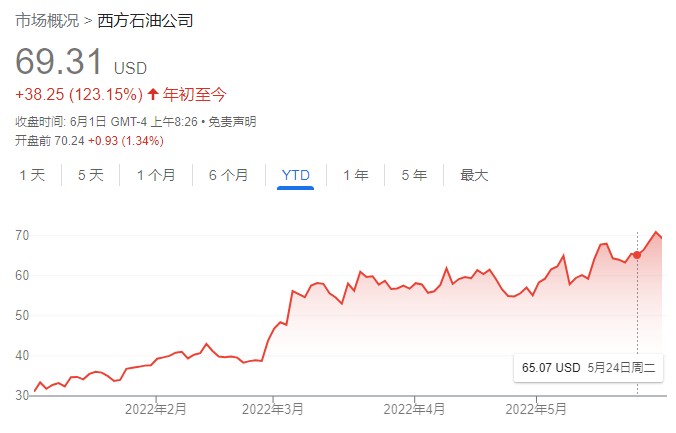Open the 市场概况 breadcrumb link
The height and width of the screenshot is (433, 676).
pyautogui.click(x=48, y=19)
